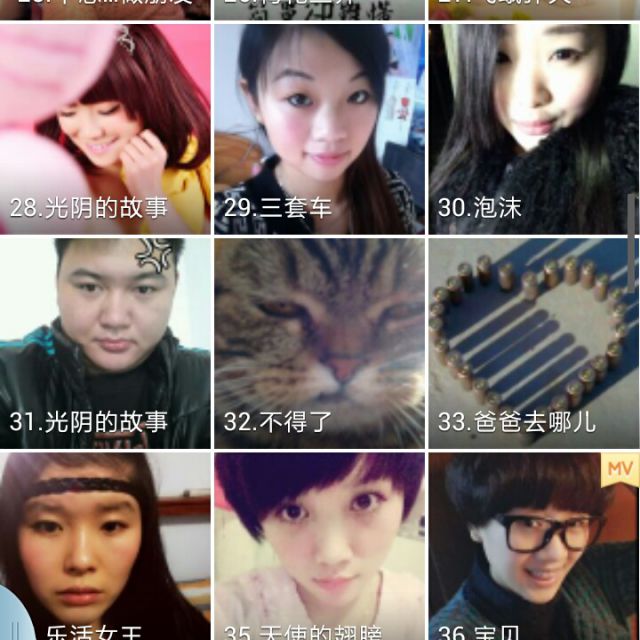Tap the tile 31.光阴的故事
640x640 pixels.
[105, 342]
